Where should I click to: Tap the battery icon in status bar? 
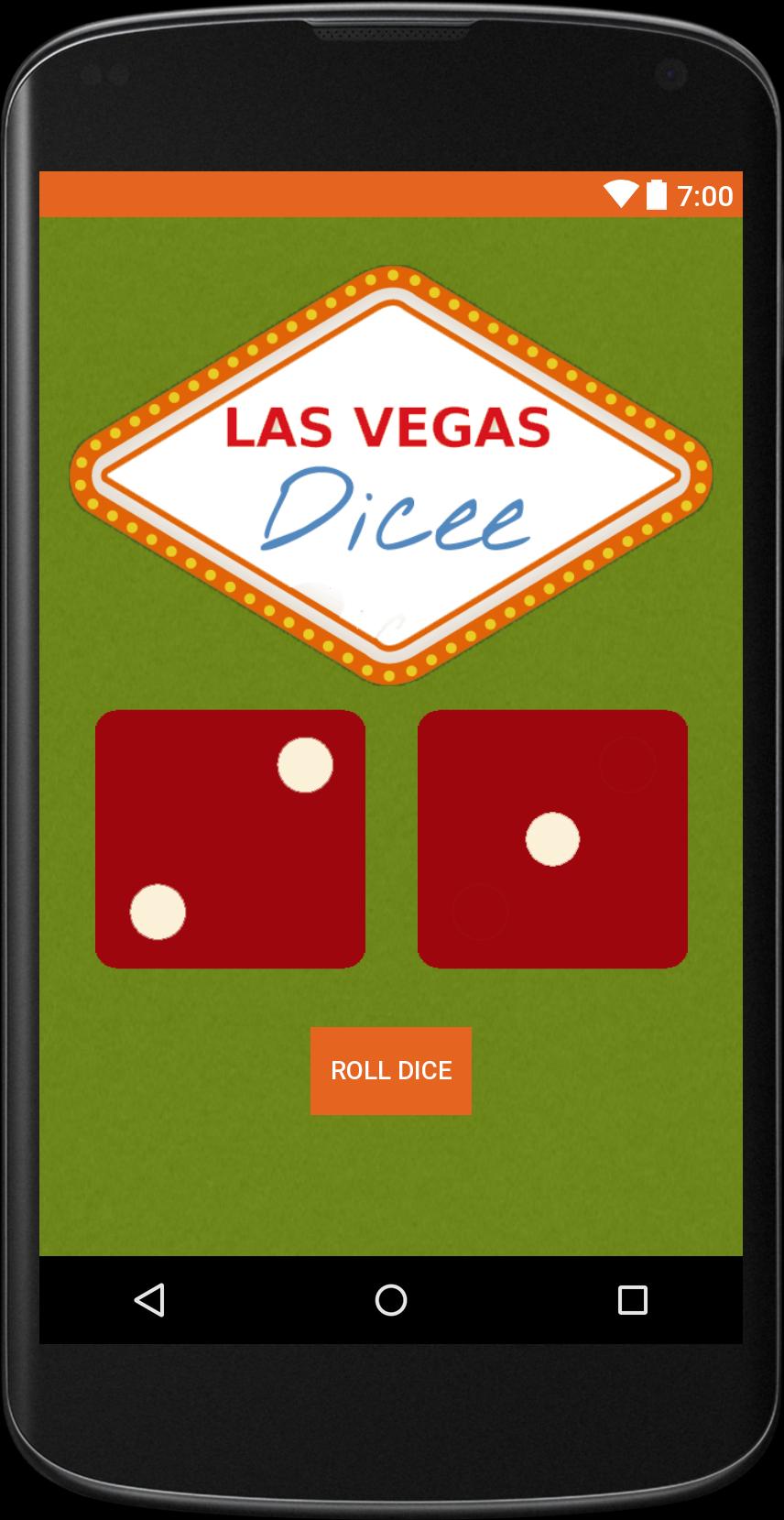point(656,194)
